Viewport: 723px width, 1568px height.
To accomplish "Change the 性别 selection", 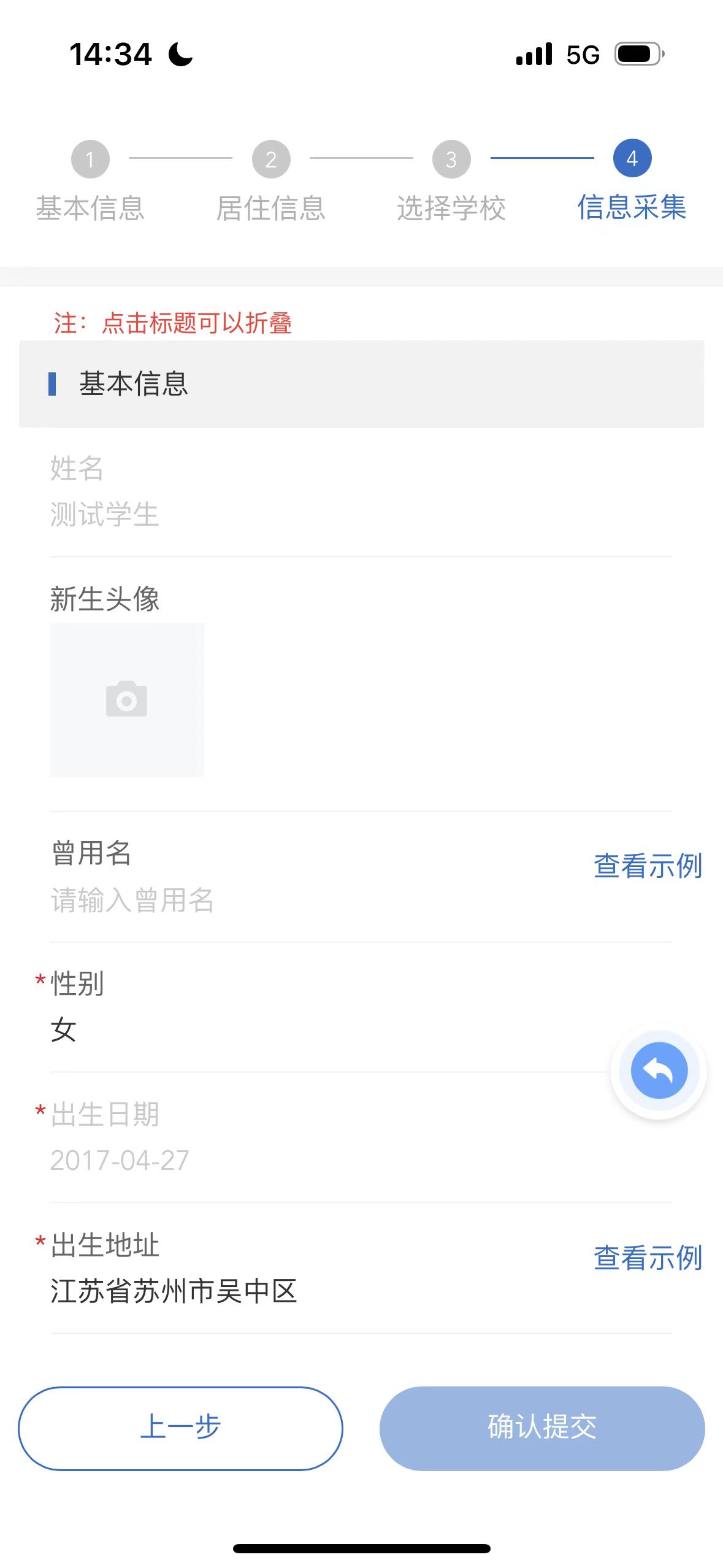I will (245, 1029).
